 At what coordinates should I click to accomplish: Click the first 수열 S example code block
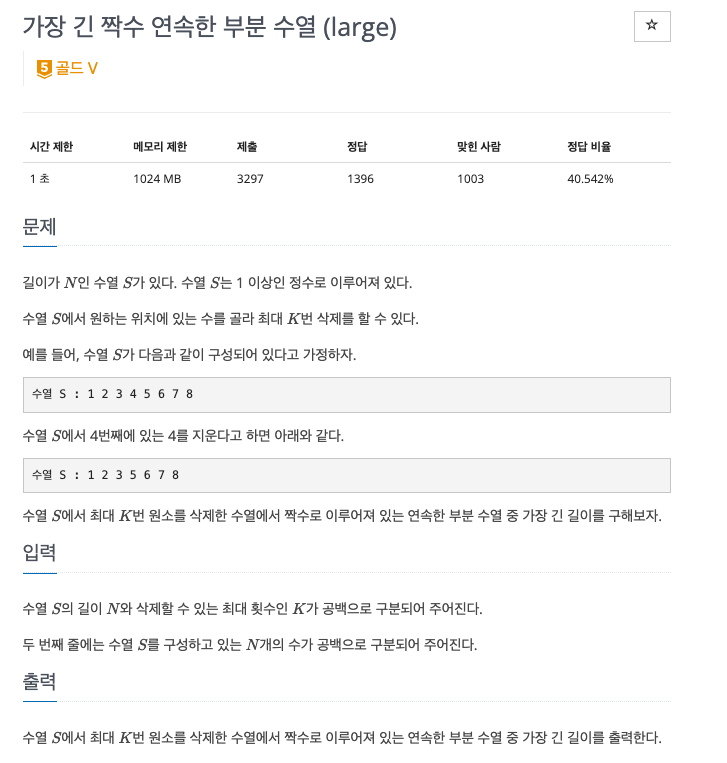[345, 395]
